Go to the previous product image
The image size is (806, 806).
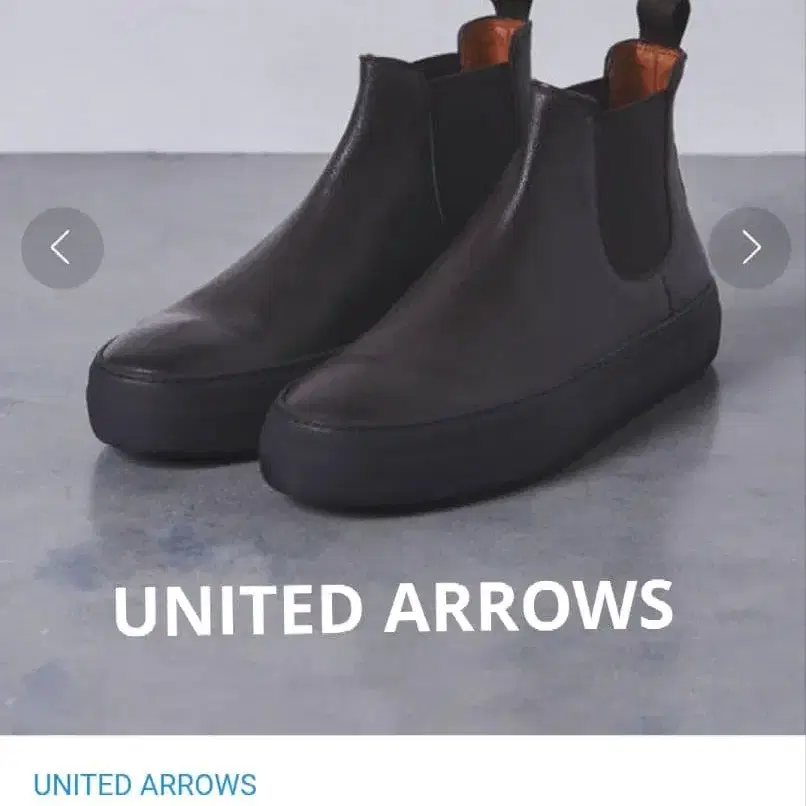tap(62, 248)
